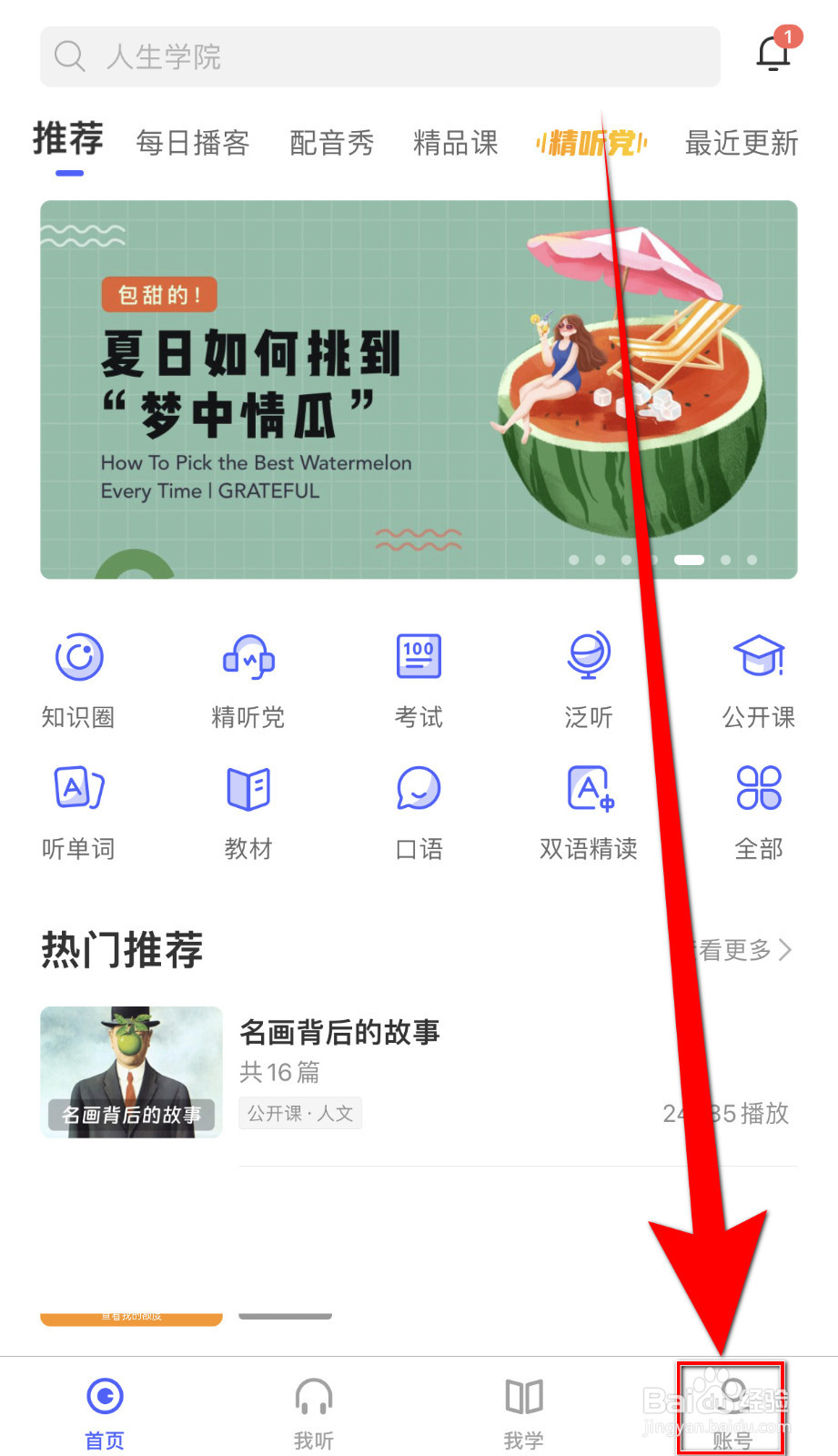Open the 最近更新 tab

click(741, 144)
